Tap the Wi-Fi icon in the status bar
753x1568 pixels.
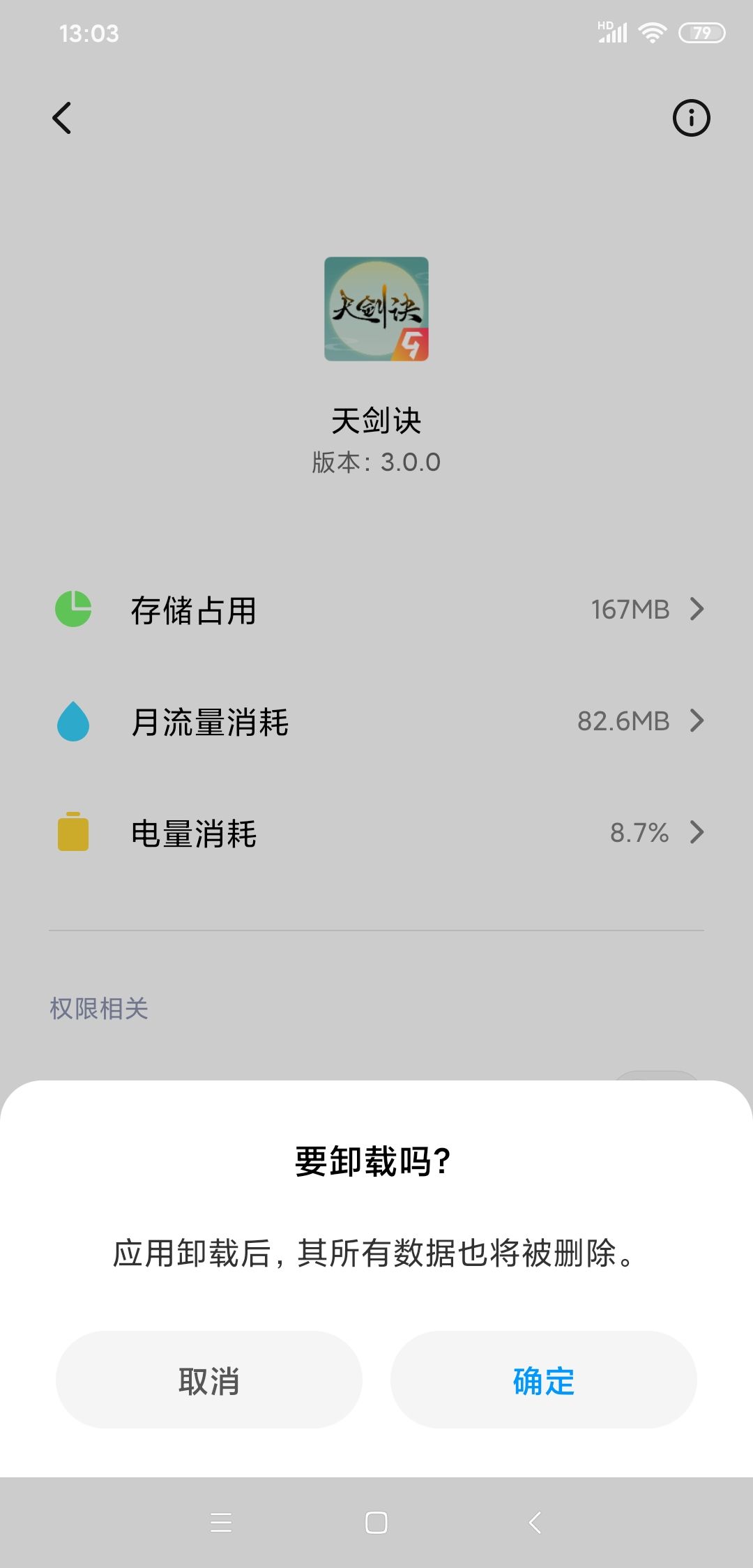[x=652, y=31]
